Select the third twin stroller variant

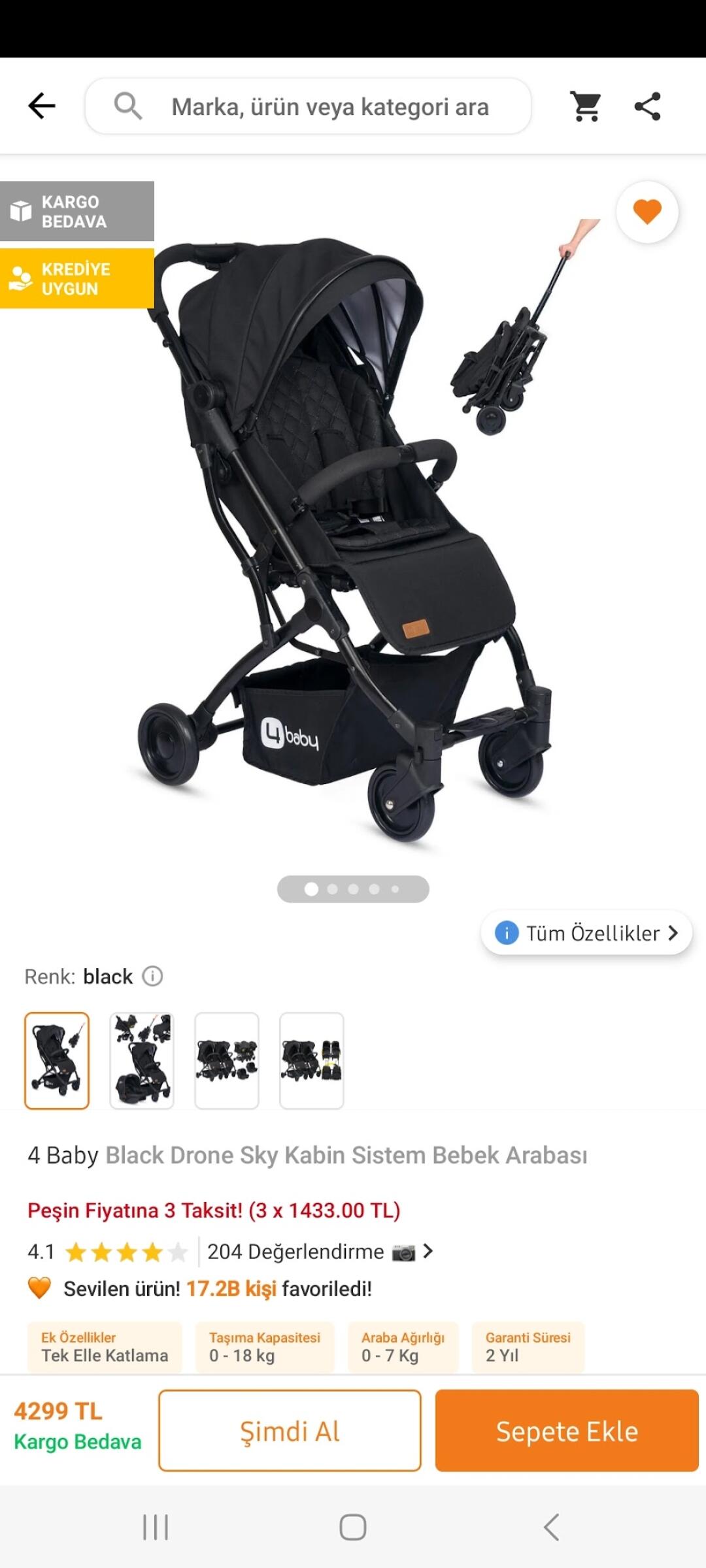227,1061
